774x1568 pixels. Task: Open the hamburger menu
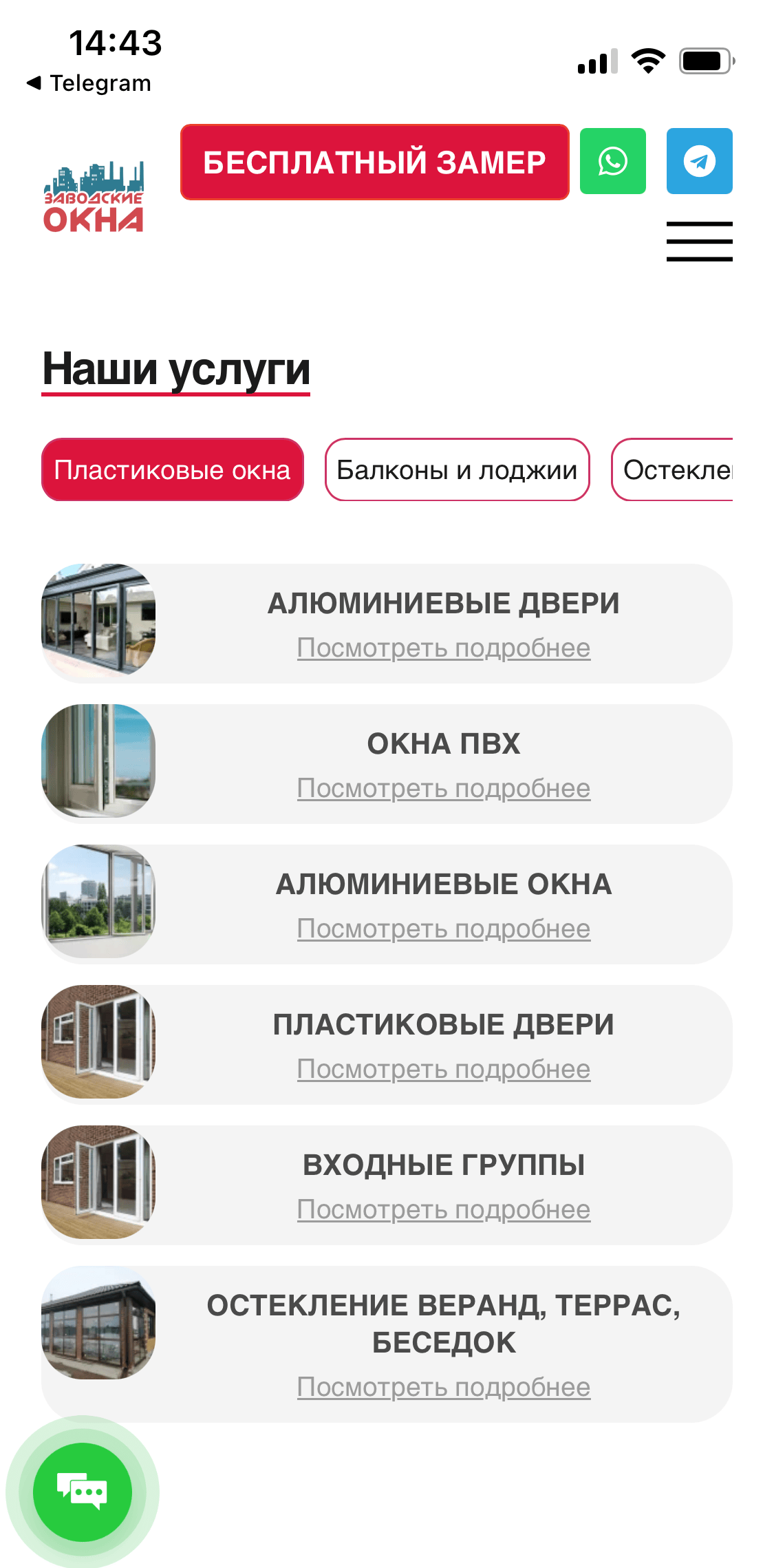(699, 242)
